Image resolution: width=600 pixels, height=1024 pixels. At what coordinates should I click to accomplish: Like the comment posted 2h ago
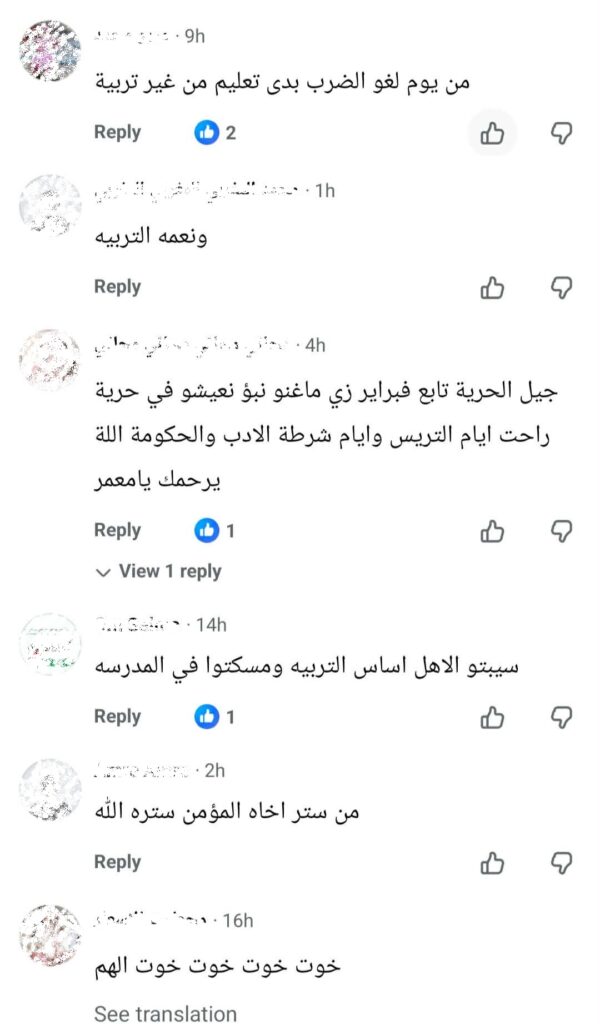(x=492, y=863)
